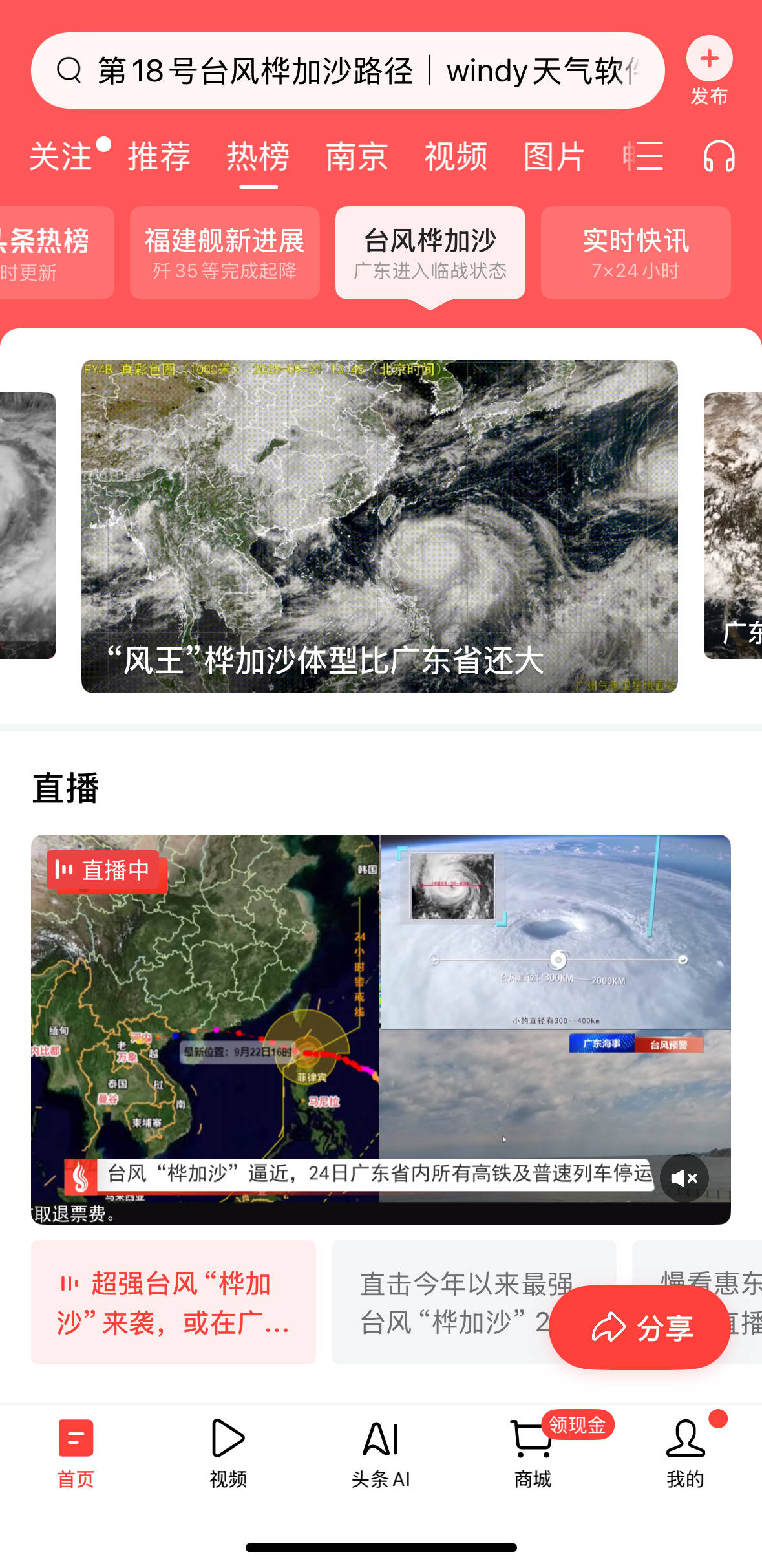Select the 福建舰新进展 topic card

tap(224, 253)
